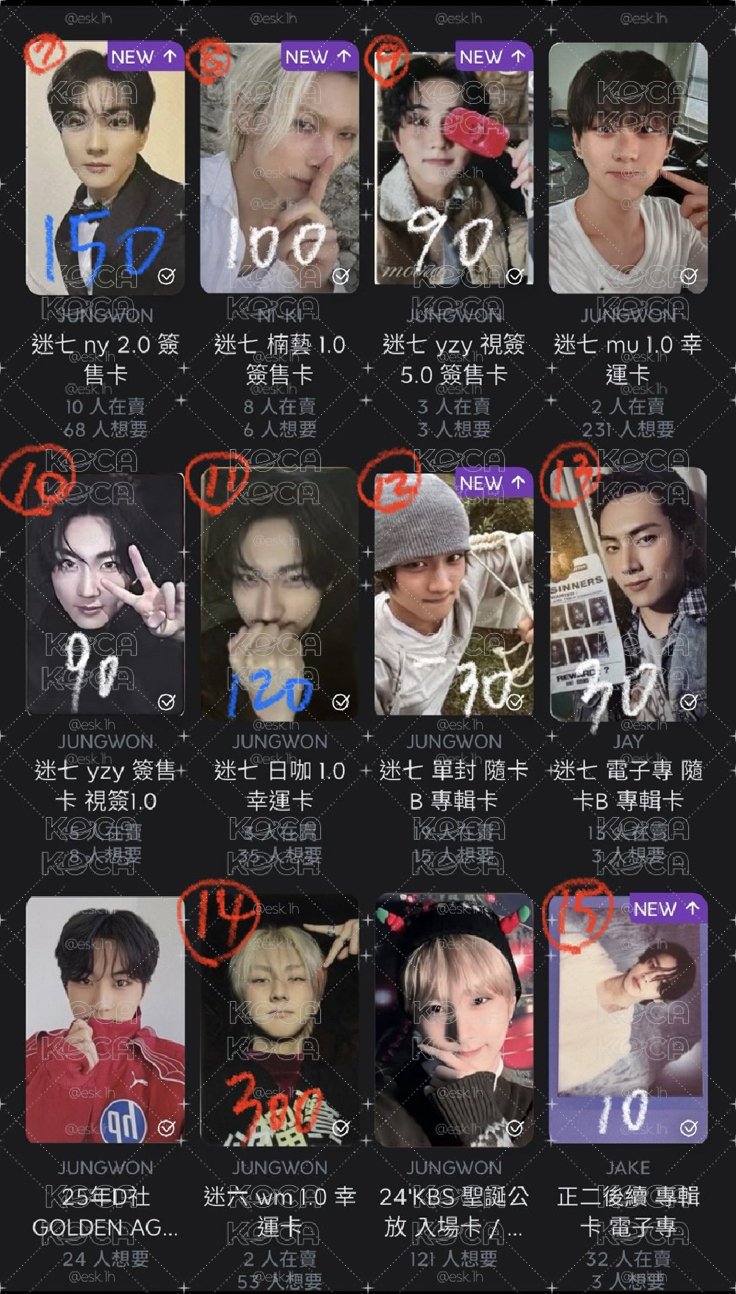Open JAKE's 正二後續 專輯卡 電子專 card
The image size is (736, 1294).
pos(628,1019)
